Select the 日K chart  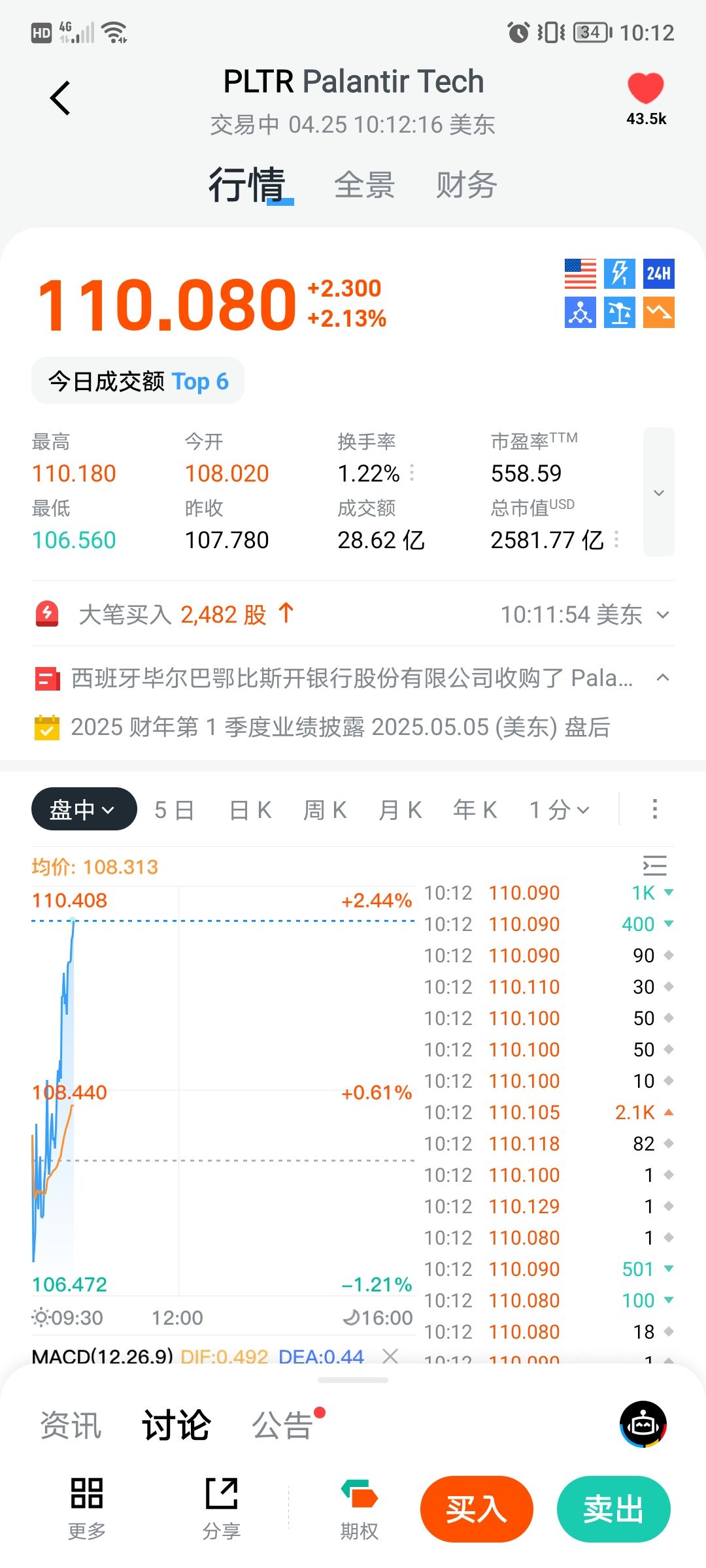pos(250,810)
